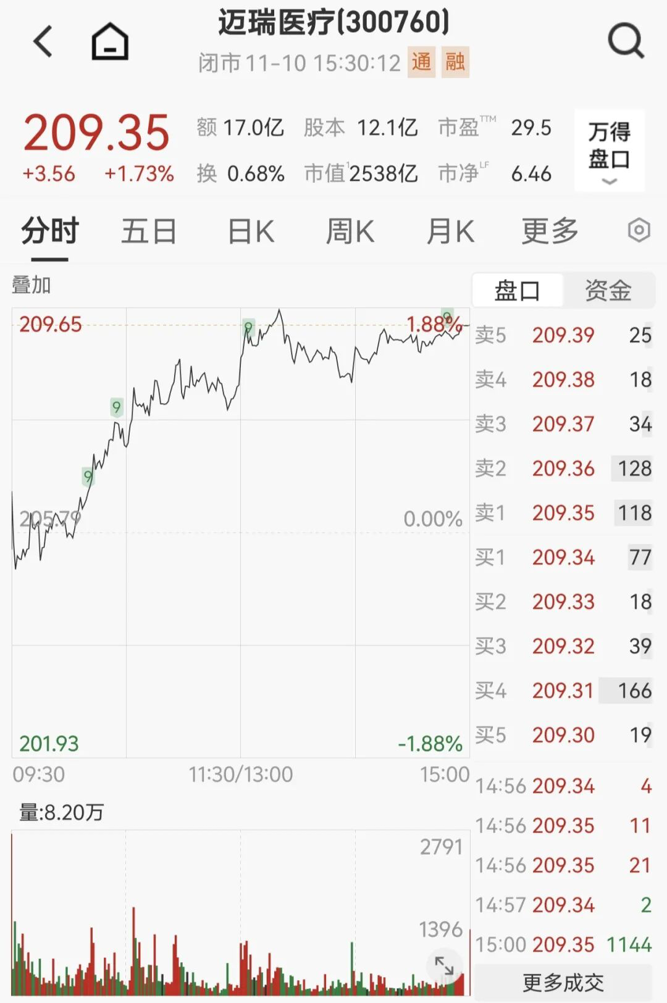Screen dimensions: 667x1003
Task: Expand the chart to full screen
Action: pyautogui.click(x=443, y=967)
